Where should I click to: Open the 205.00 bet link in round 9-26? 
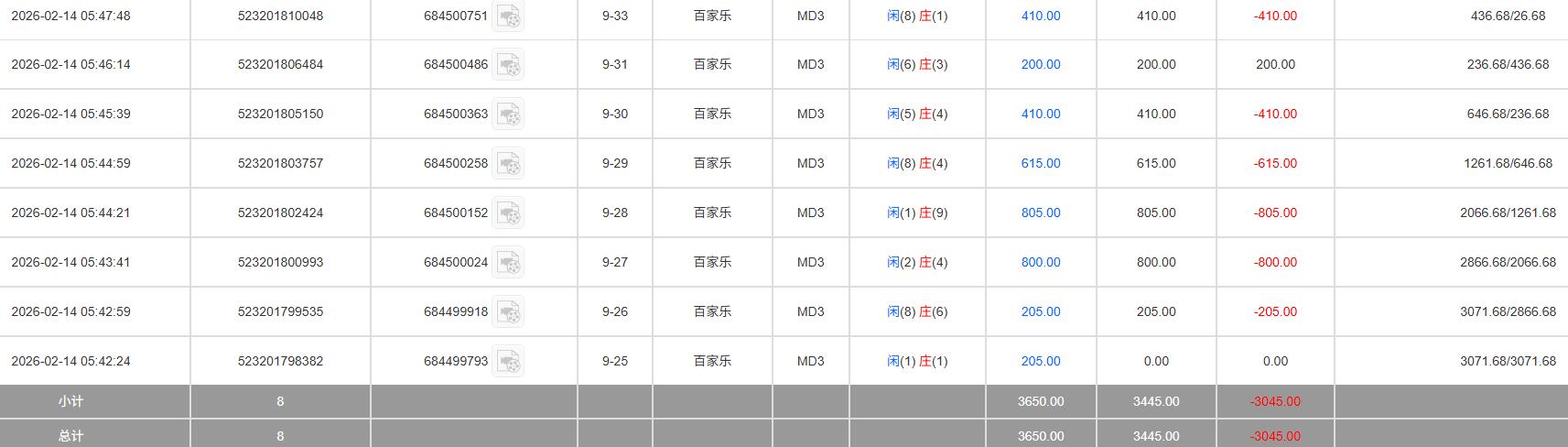coord(1041,312)
